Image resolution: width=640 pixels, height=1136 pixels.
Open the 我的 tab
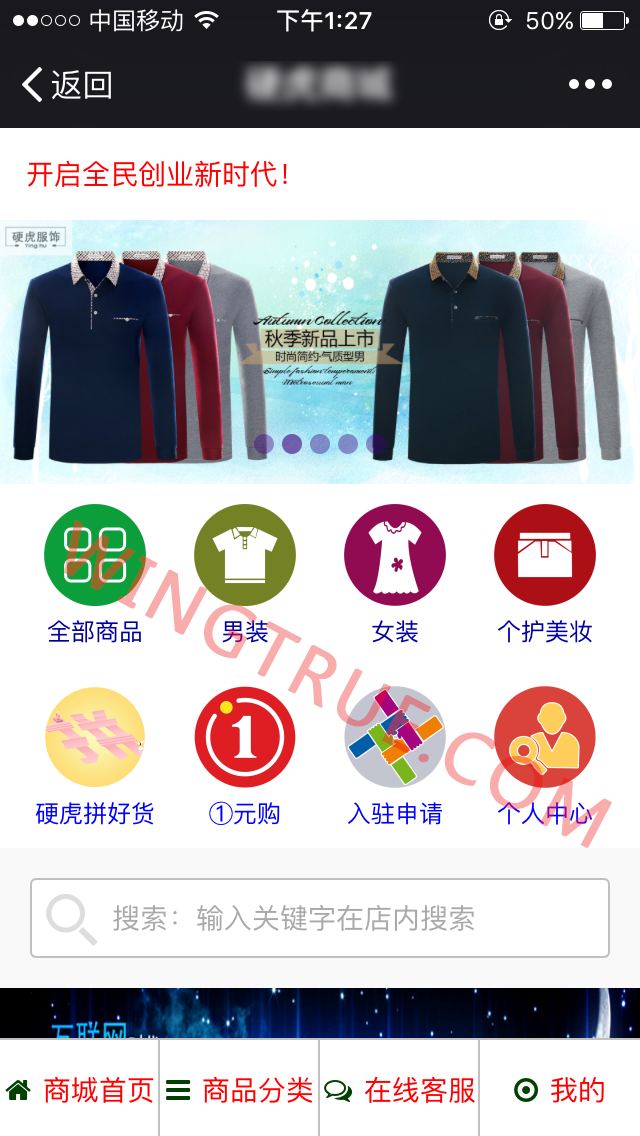click(560, 1090)
